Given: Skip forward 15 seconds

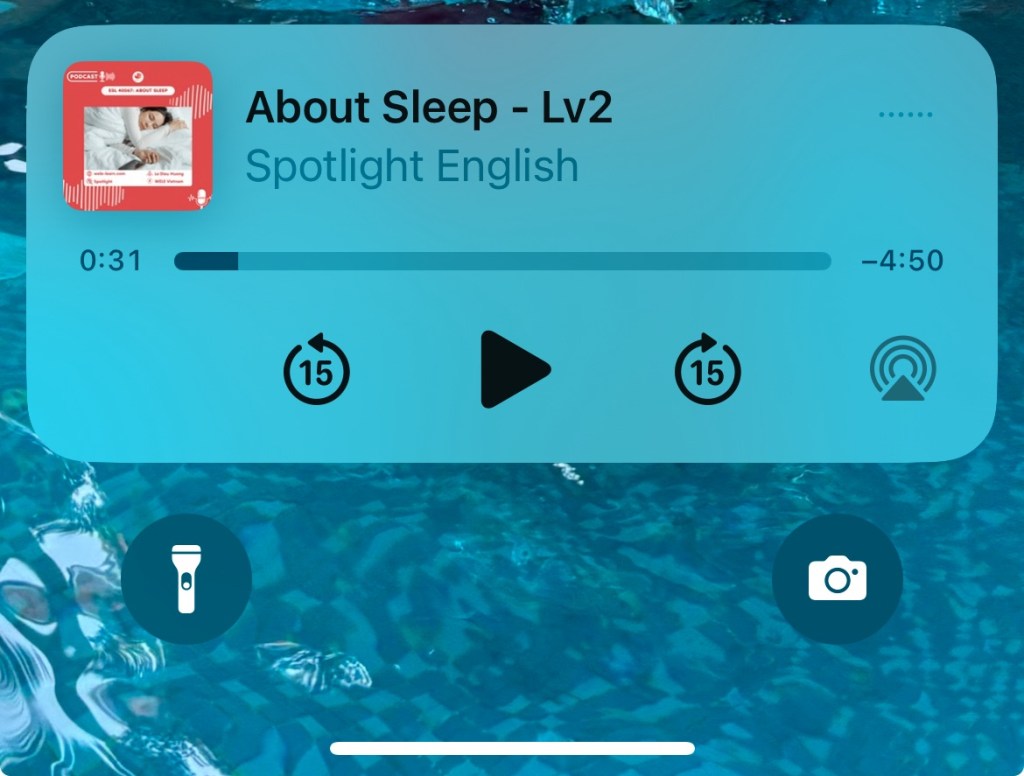Looking at the screenshot, I should click(707, 370).
